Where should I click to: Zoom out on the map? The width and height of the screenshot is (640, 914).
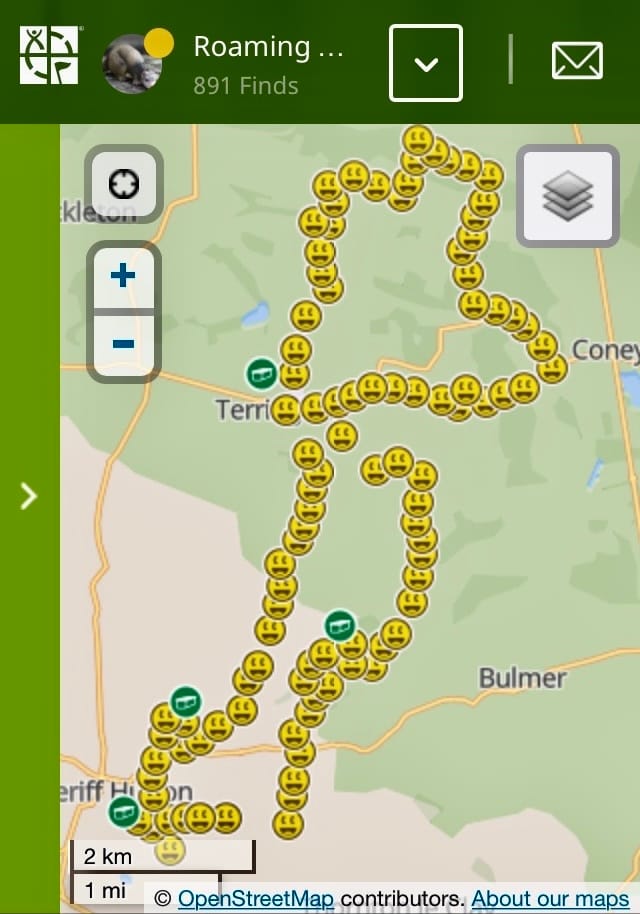coord(123,345)
